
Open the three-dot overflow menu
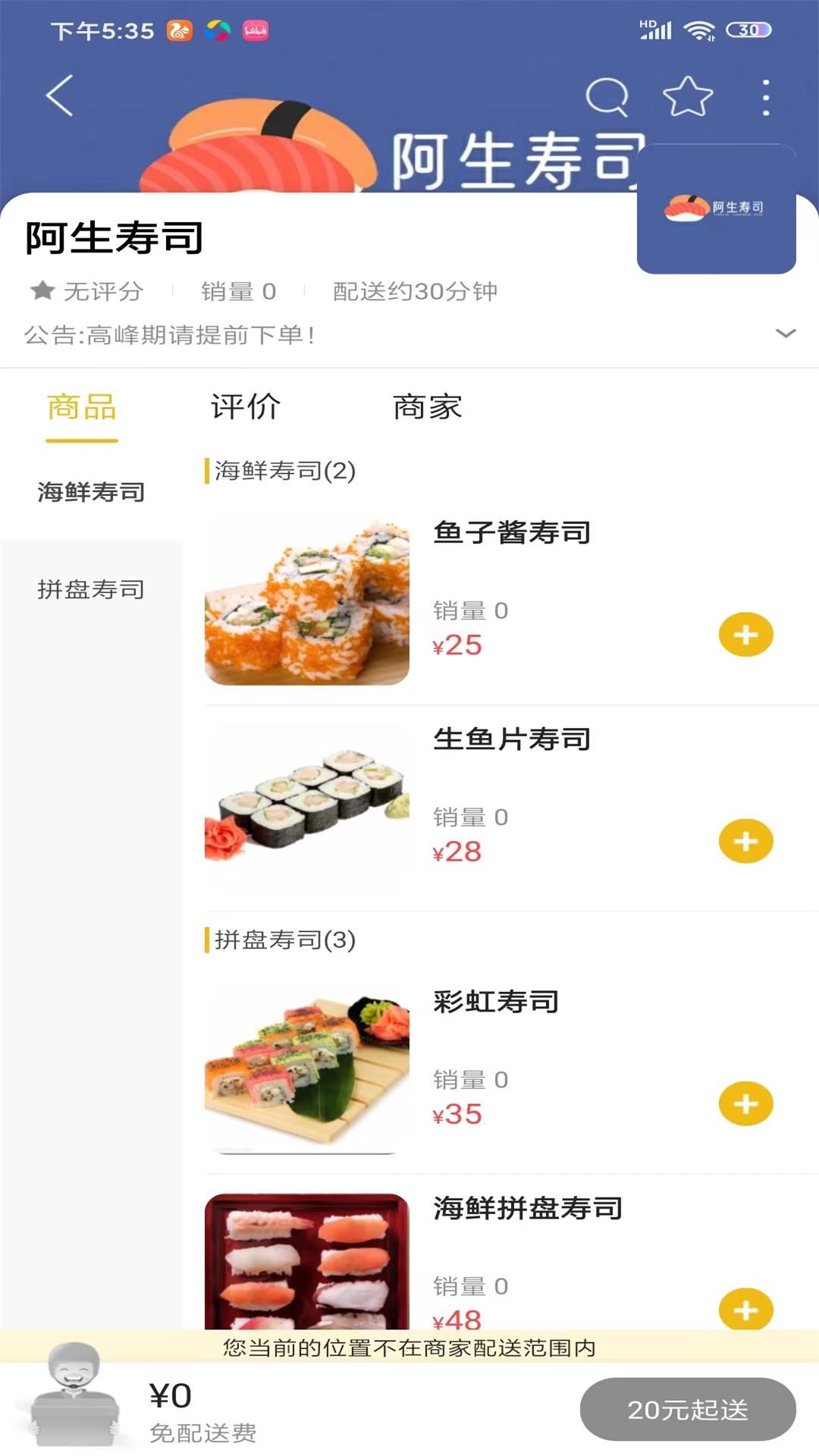[x=767, y=96]
